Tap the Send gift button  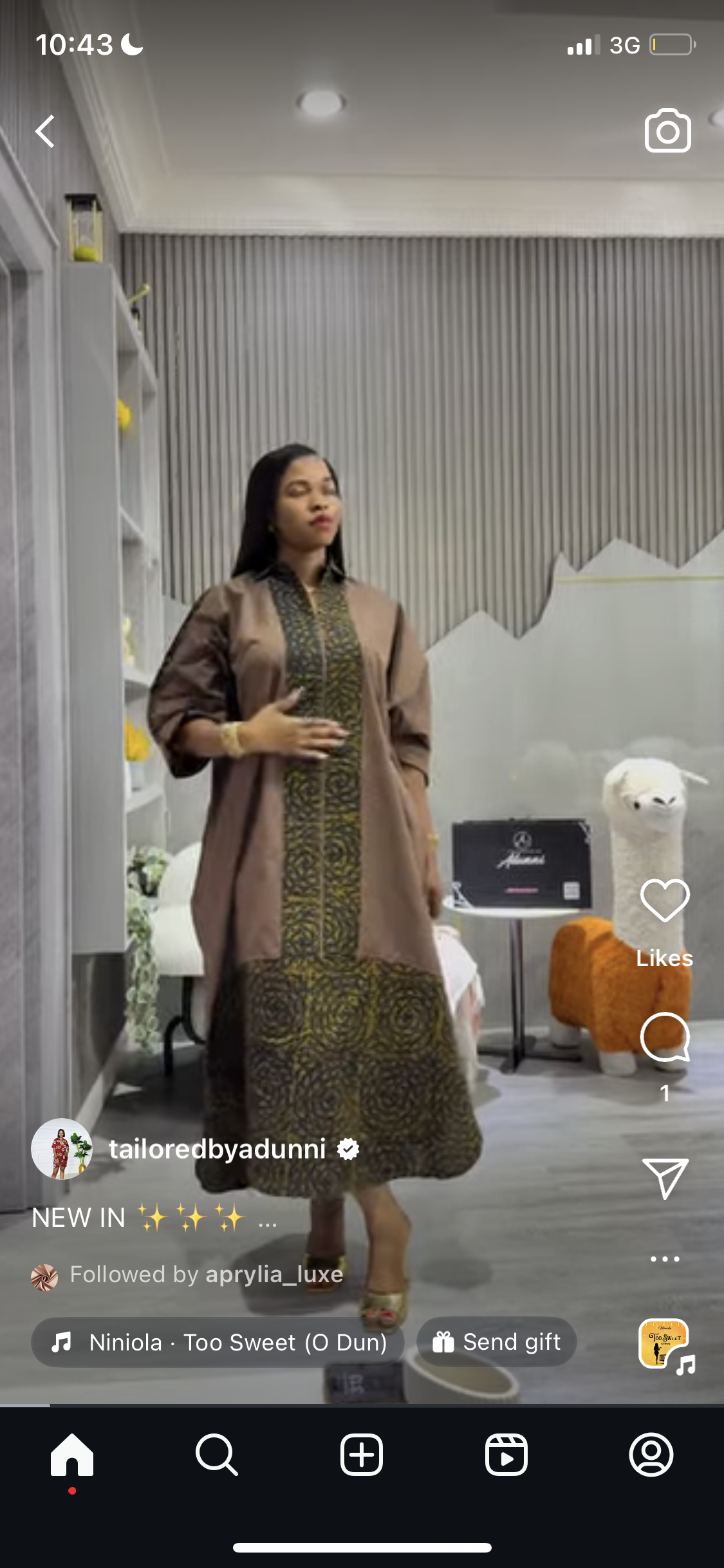pos(496,1342)
